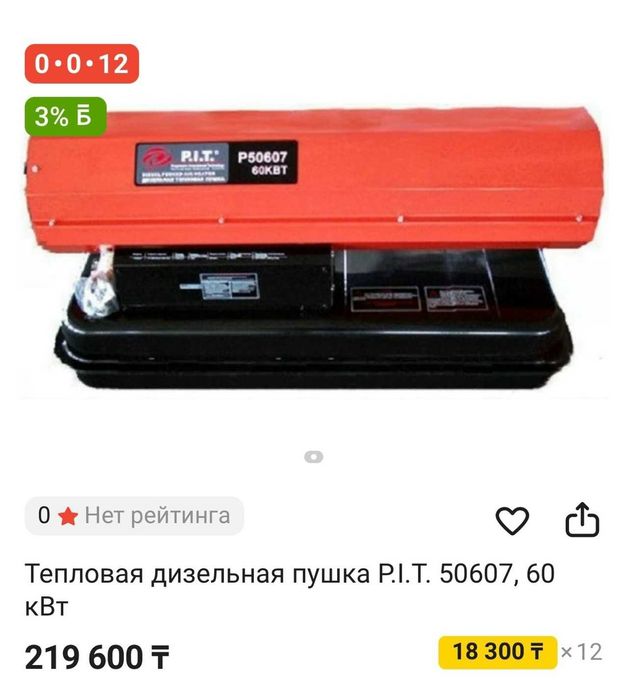Open the rating badge with no reviews
628x700 pixels.
(x=134, y=516)
